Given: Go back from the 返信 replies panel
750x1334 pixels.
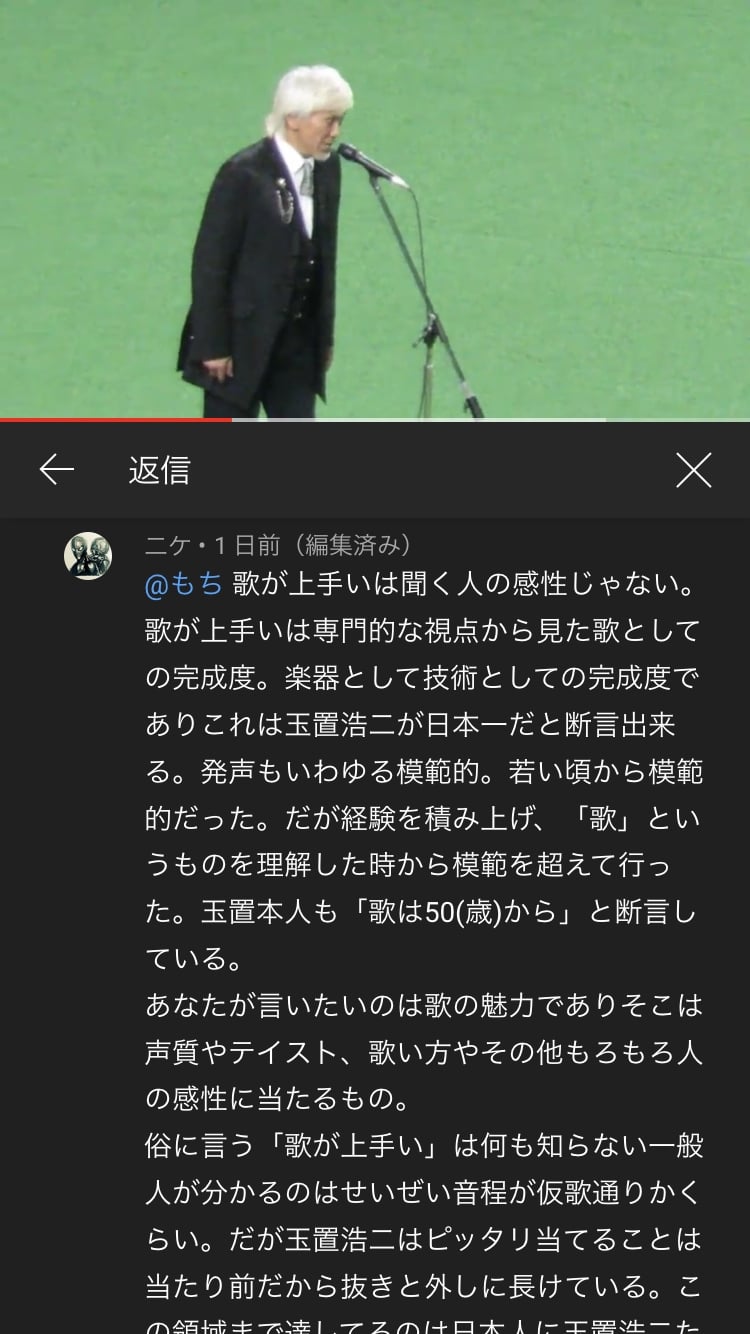Looking at the screenshot, I should pyautogui.click(x=57, y=470).
